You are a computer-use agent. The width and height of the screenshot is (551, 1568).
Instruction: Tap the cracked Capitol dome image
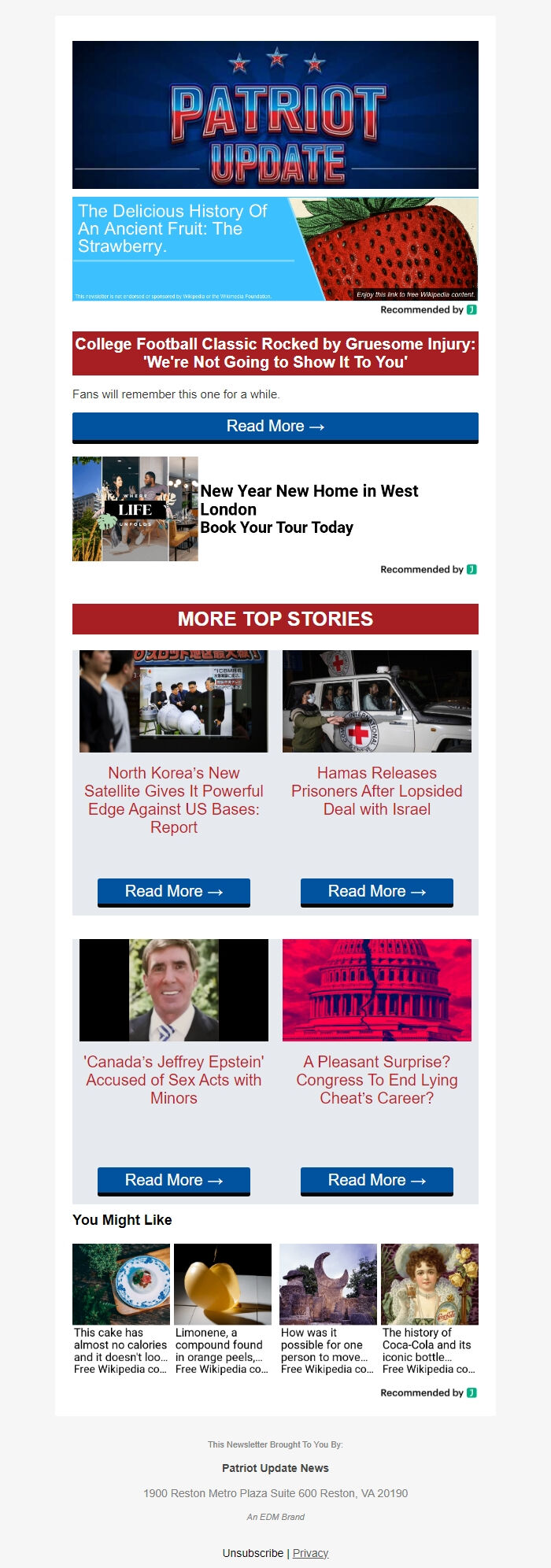click(376, 990)
